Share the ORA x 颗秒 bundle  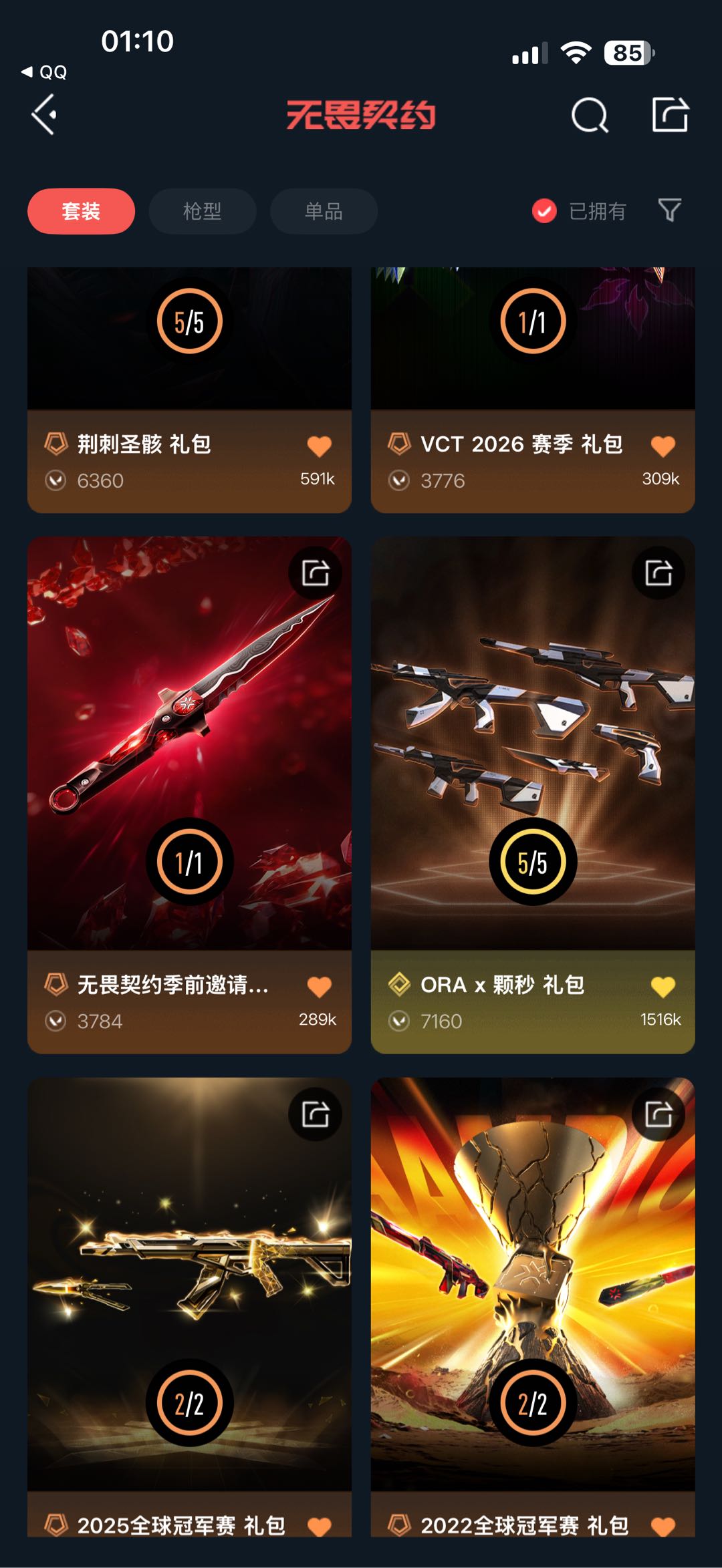658,573
